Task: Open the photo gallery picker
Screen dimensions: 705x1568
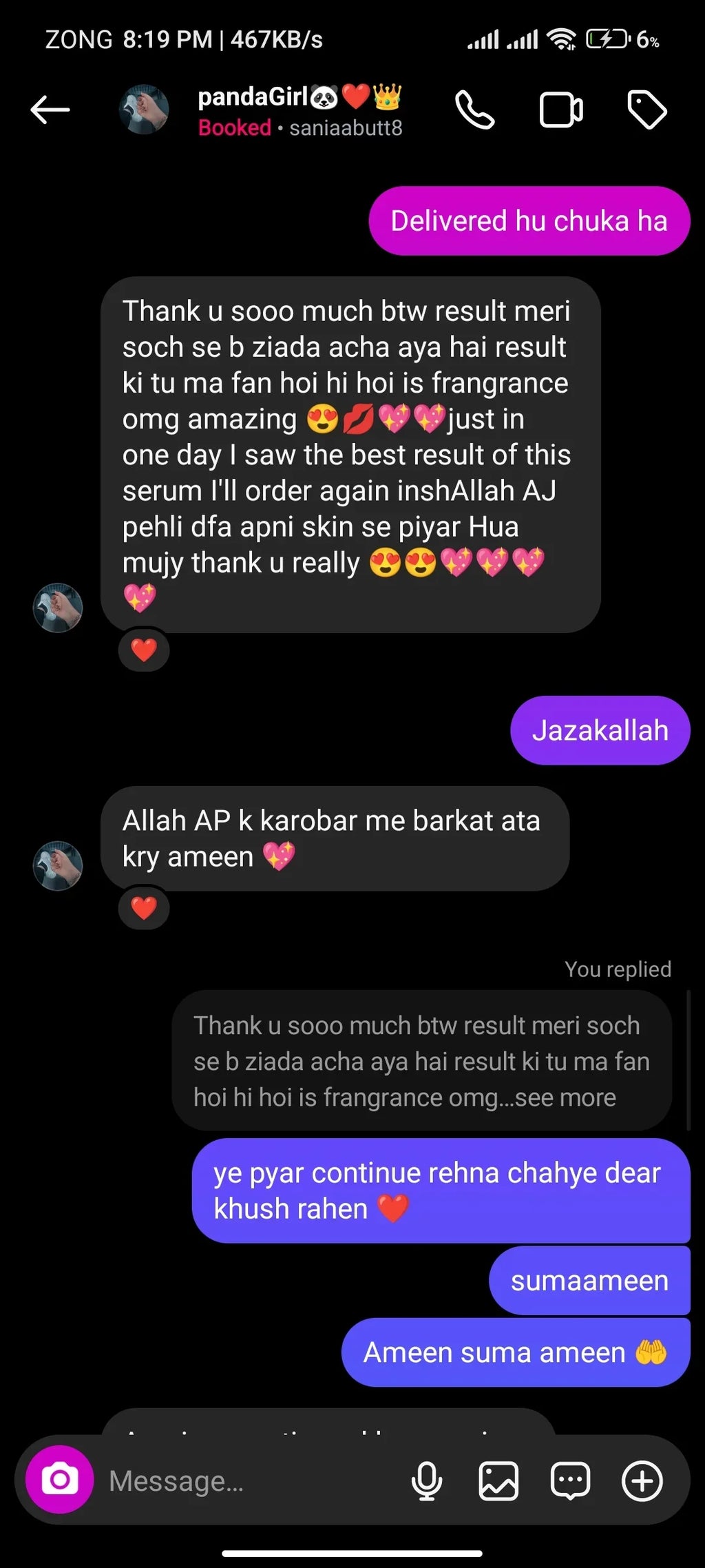Action: (x=498, y=1481)
